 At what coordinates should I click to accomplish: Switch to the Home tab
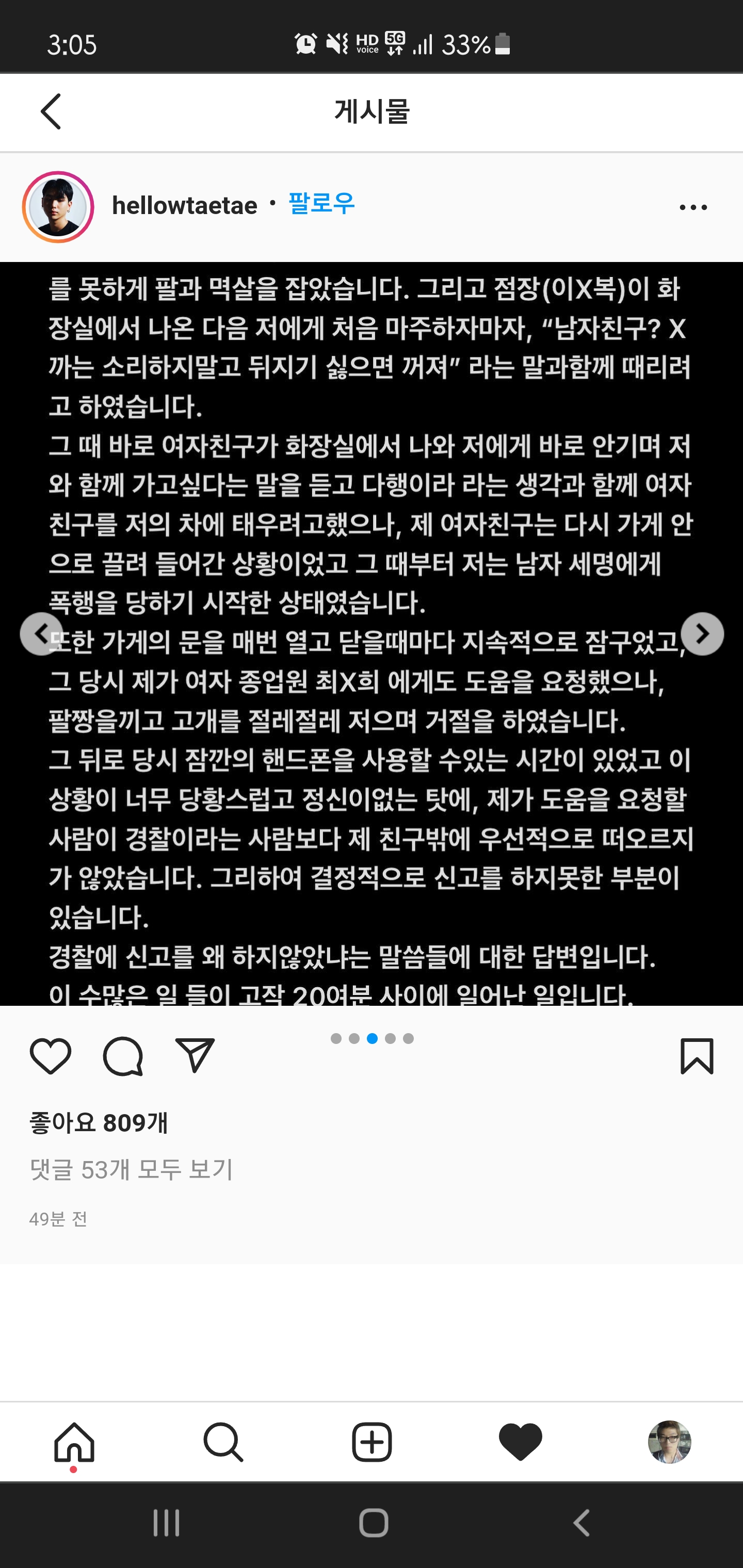(x=74, y=1442)
